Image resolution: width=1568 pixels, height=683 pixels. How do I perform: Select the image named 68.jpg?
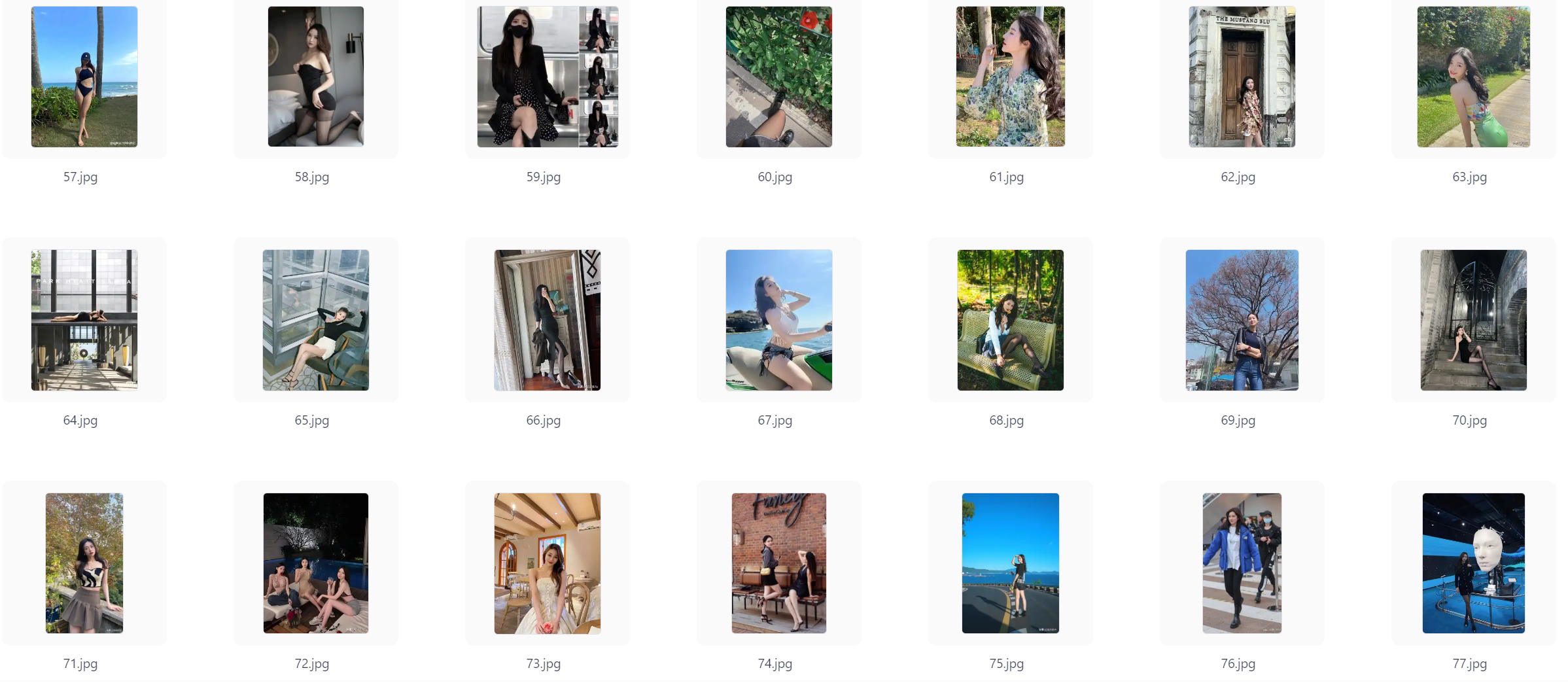click(x=1011, y=320)
